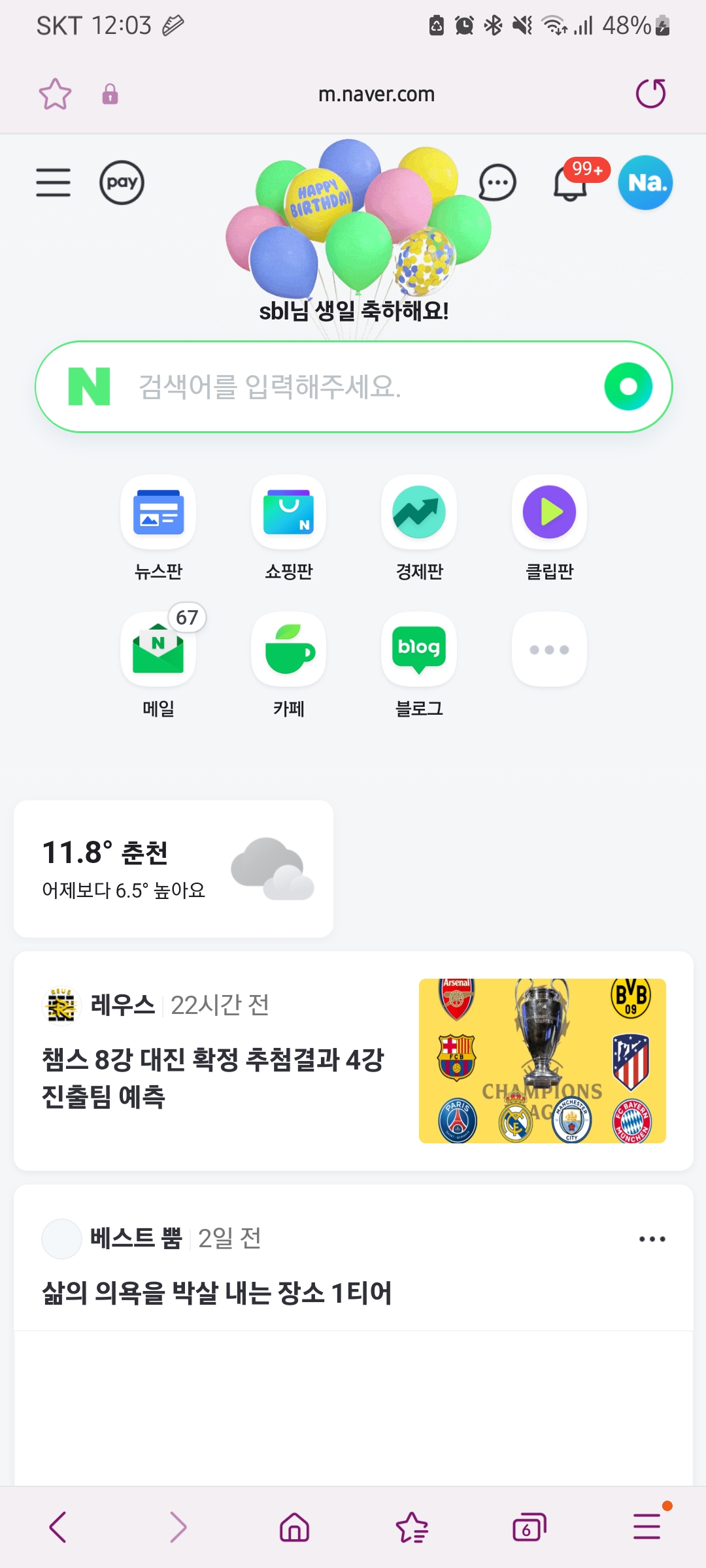This screenshot has height=1568, width=706.
Task: Check 메일 inbox
Action: pyautogui.click(x=158, y=650)
